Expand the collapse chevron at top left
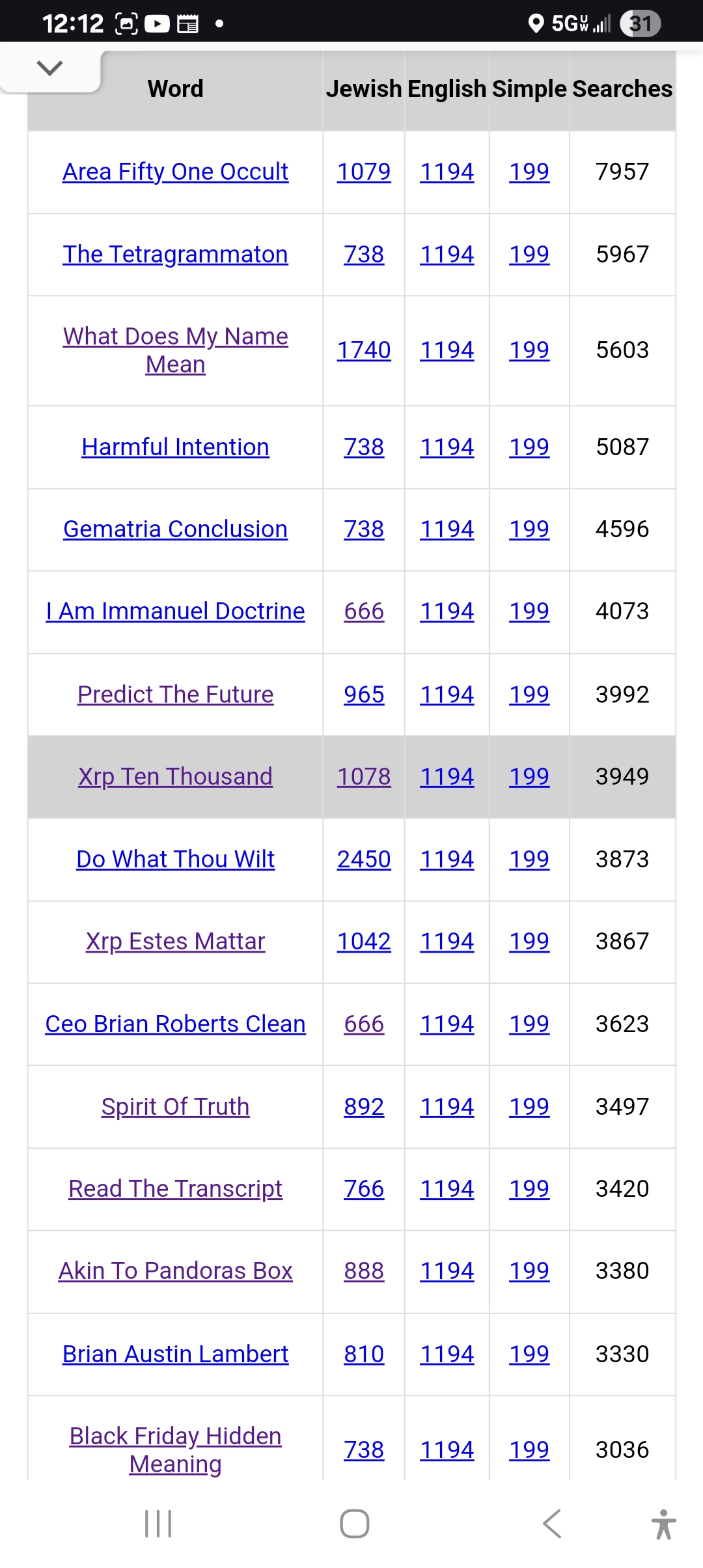The width and height of the screenshot is (703, 1568). pyautogui.click(x=49, y=68)
